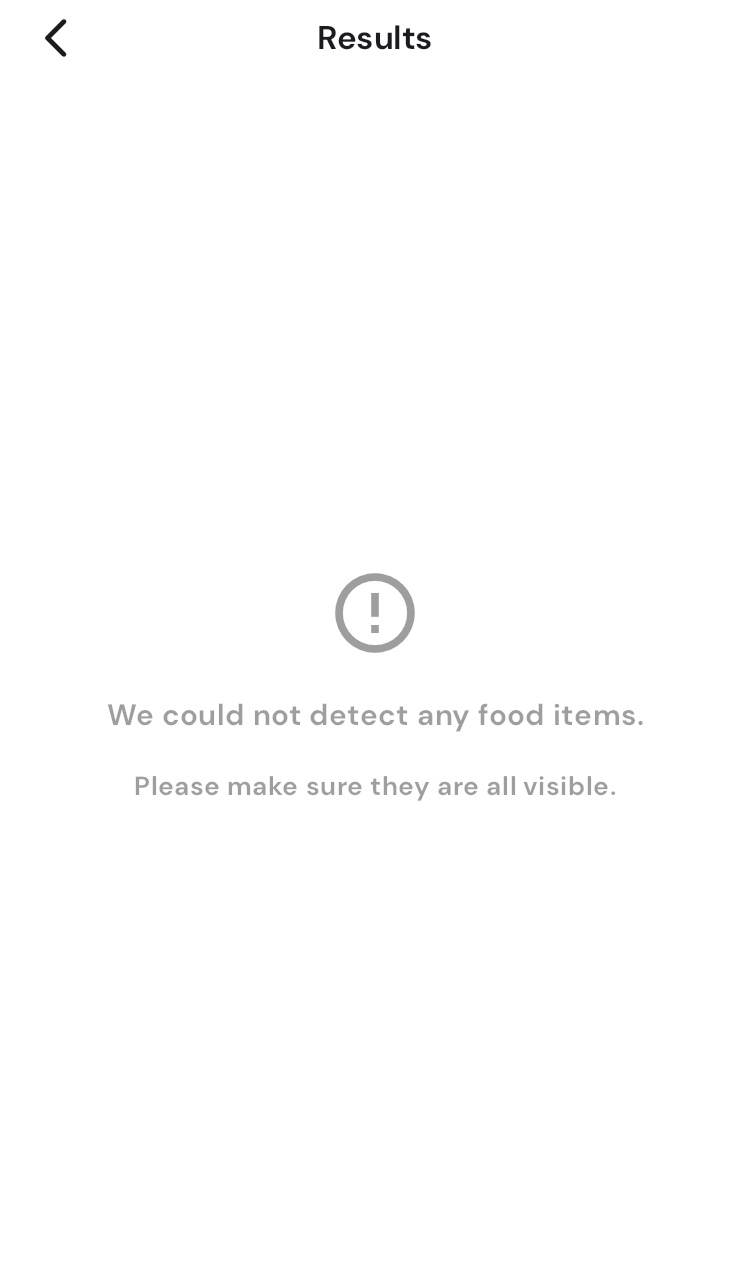Go back from the Results screen
This screenshot has width=750, height=1276.
pyautogui.click(x=56, y=39)
